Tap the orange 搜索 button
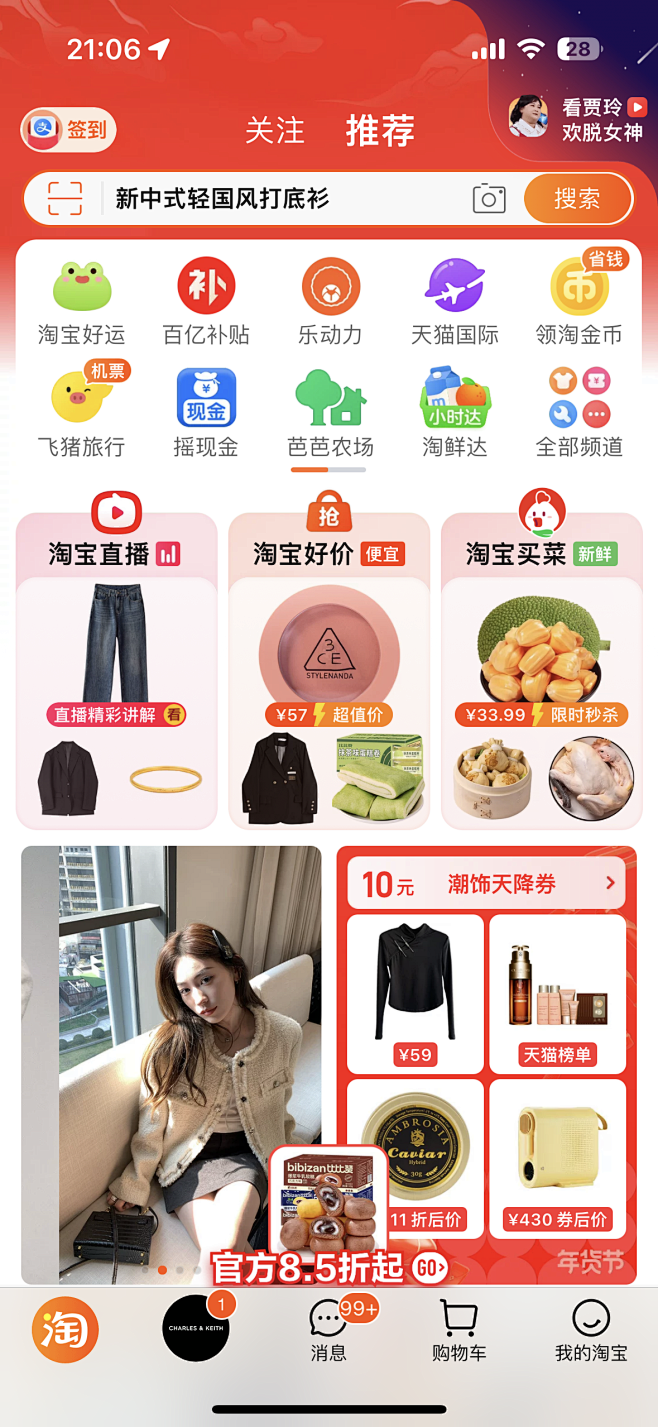The image size is (658, 1427). click(x=577, y=199)
